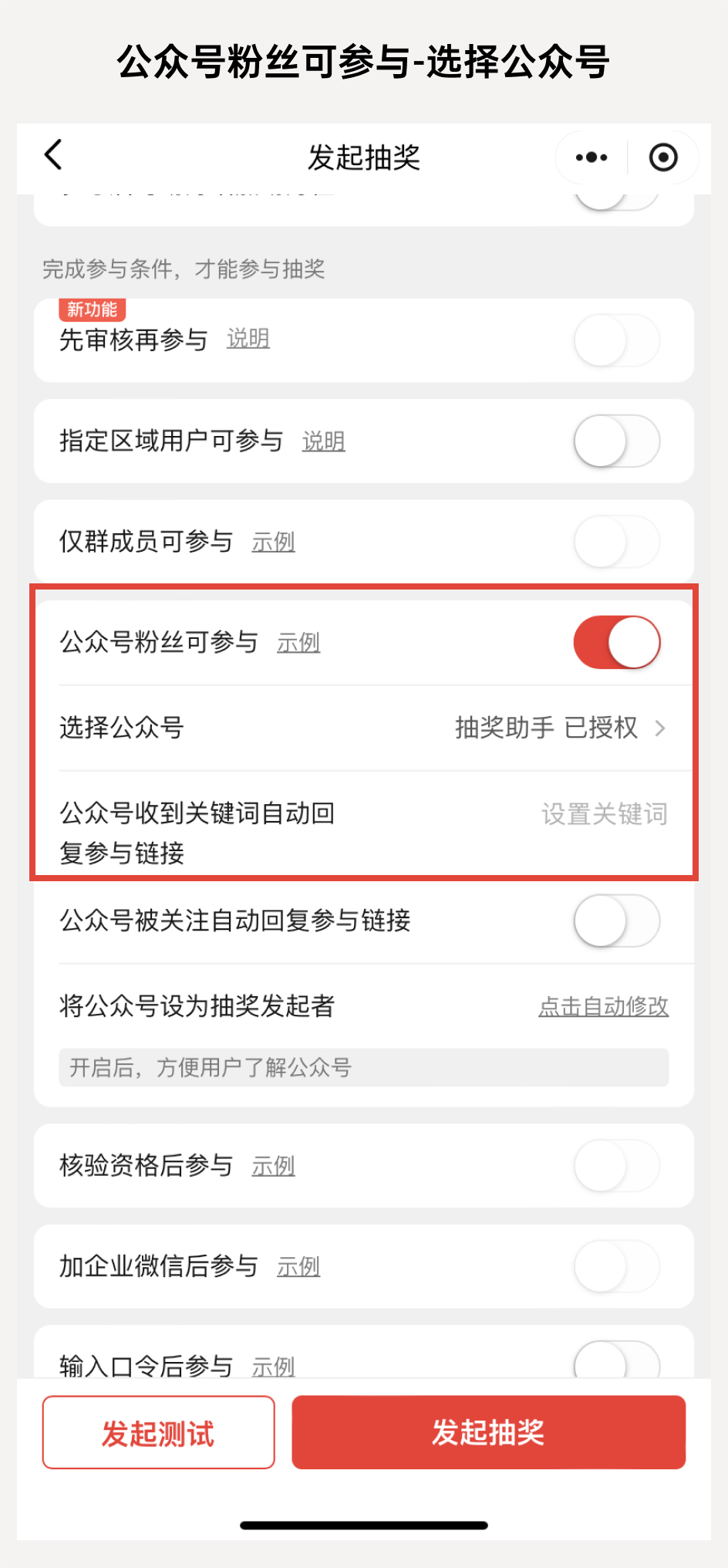Turn on 核验资格后参与

[x=616, y=1165]
